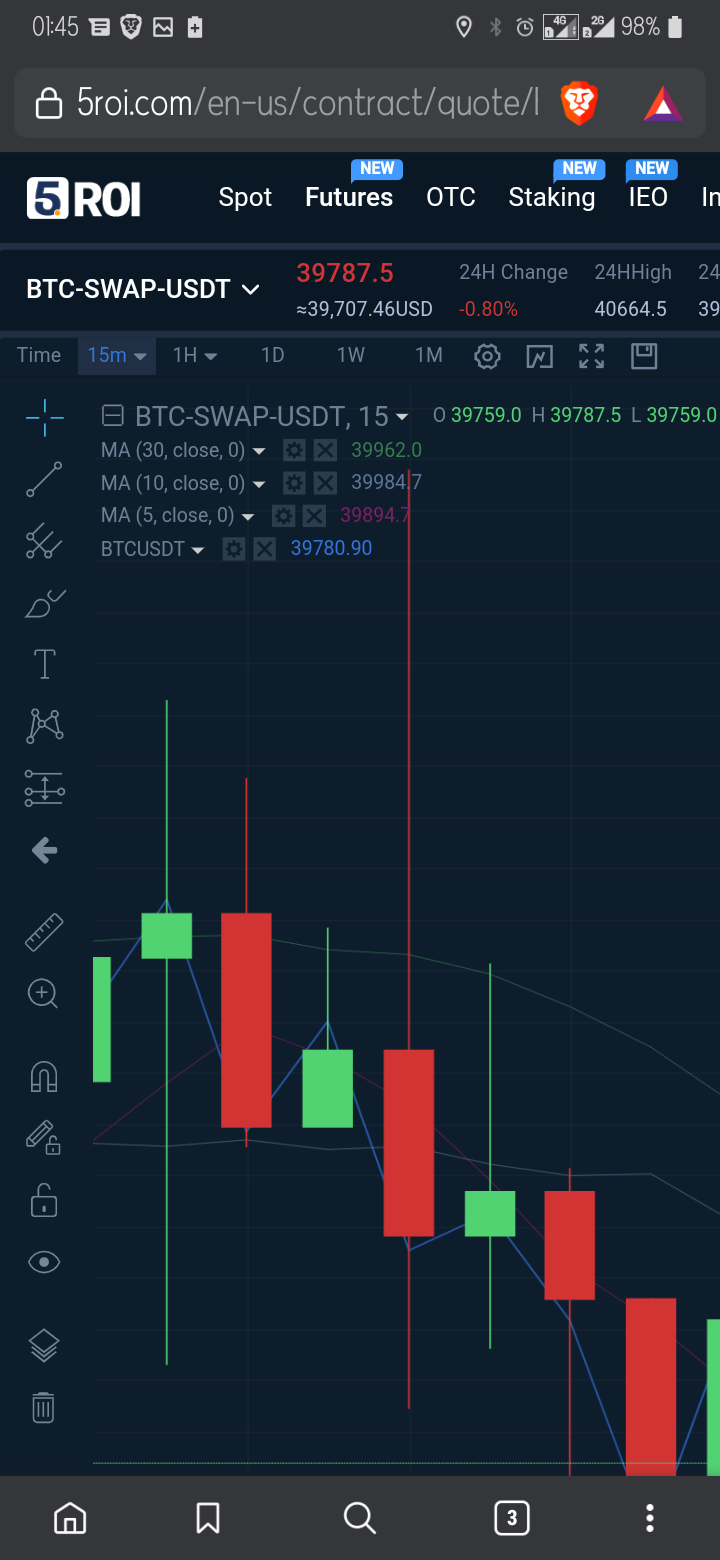Open settings for BTCUSDT overlay

(234, 549)
